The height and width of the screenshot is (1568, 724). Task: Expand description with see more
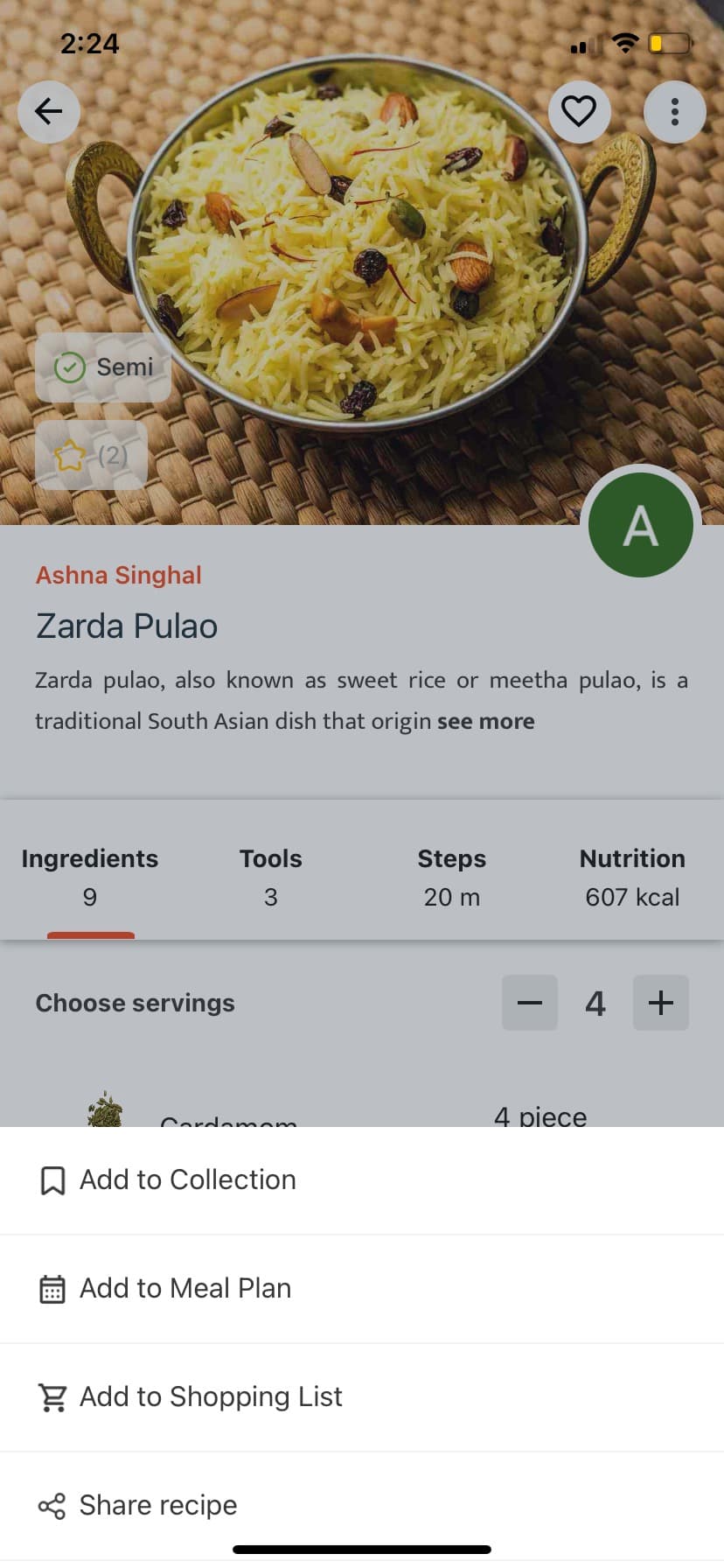[x=485, y=721]
